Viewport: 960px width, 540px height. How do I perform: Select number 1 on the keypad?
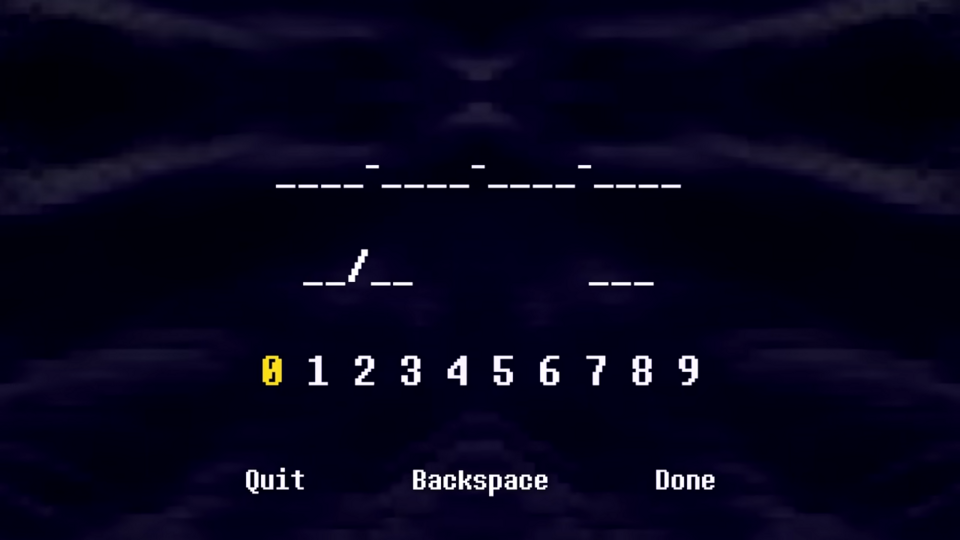(317, 371)
